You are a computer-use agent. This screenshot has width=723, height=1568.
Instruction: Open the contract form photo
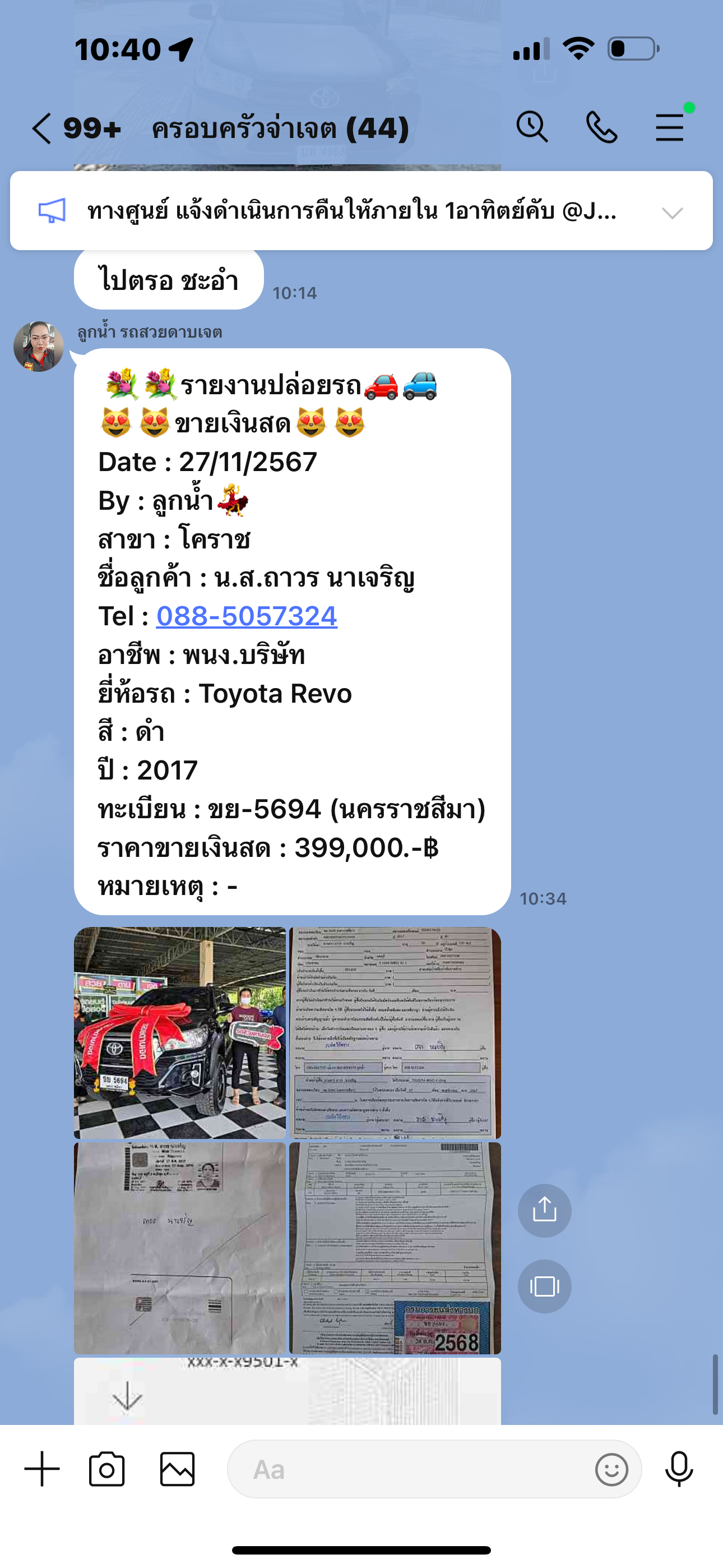[x=395, y=1032]
